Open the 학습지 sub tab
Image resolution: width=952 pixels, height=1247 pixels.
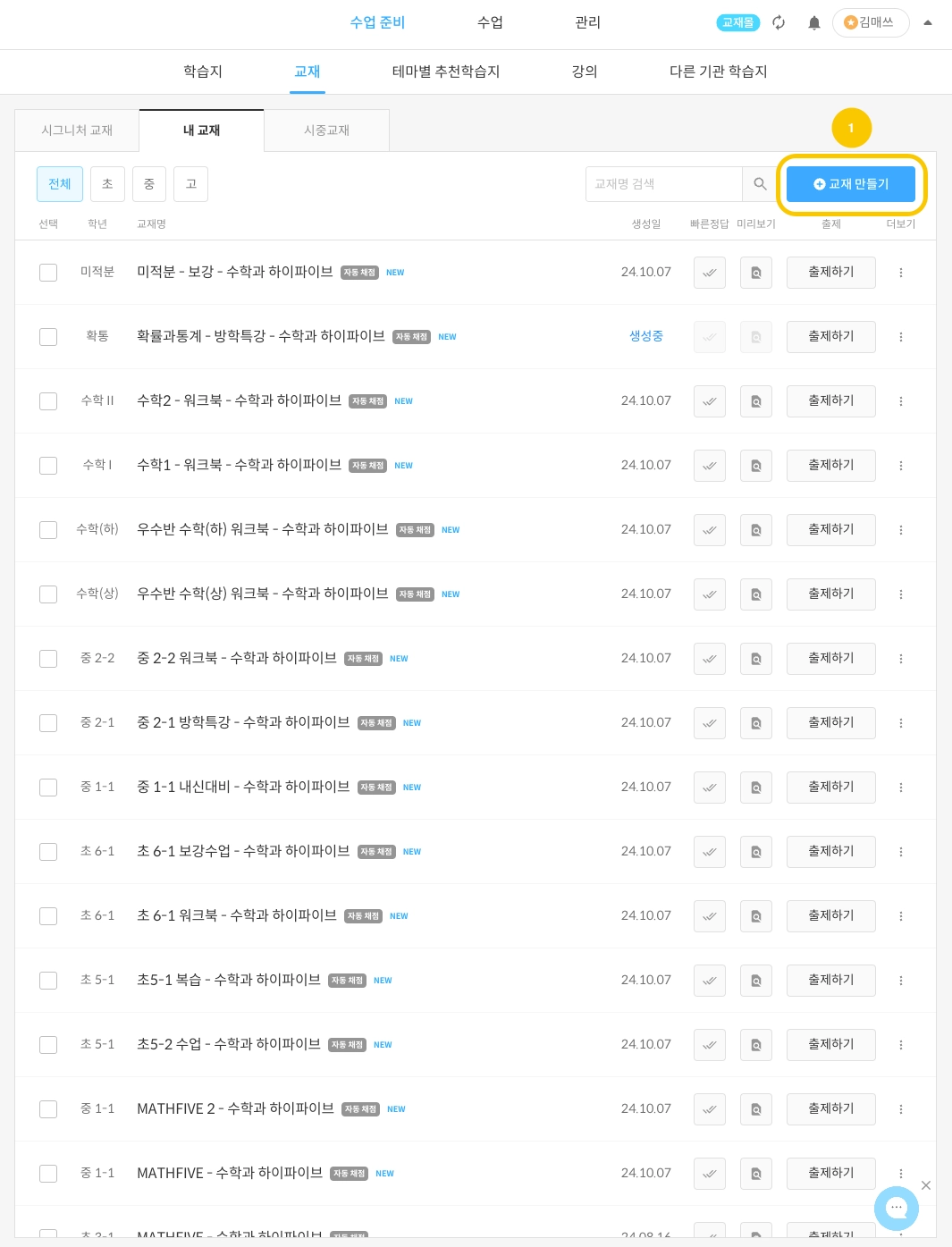tap(203, 72)
